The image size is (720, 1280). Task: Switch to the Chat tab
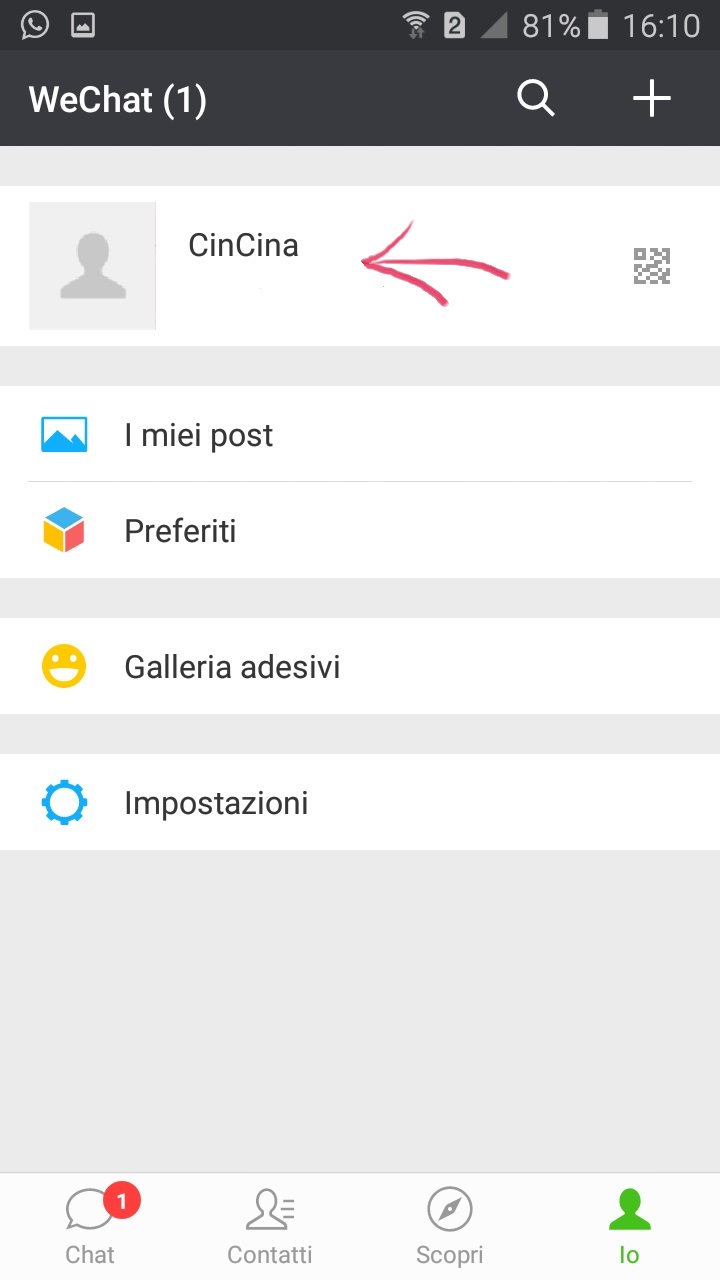pyautogui.click(x=90, y=1226)
